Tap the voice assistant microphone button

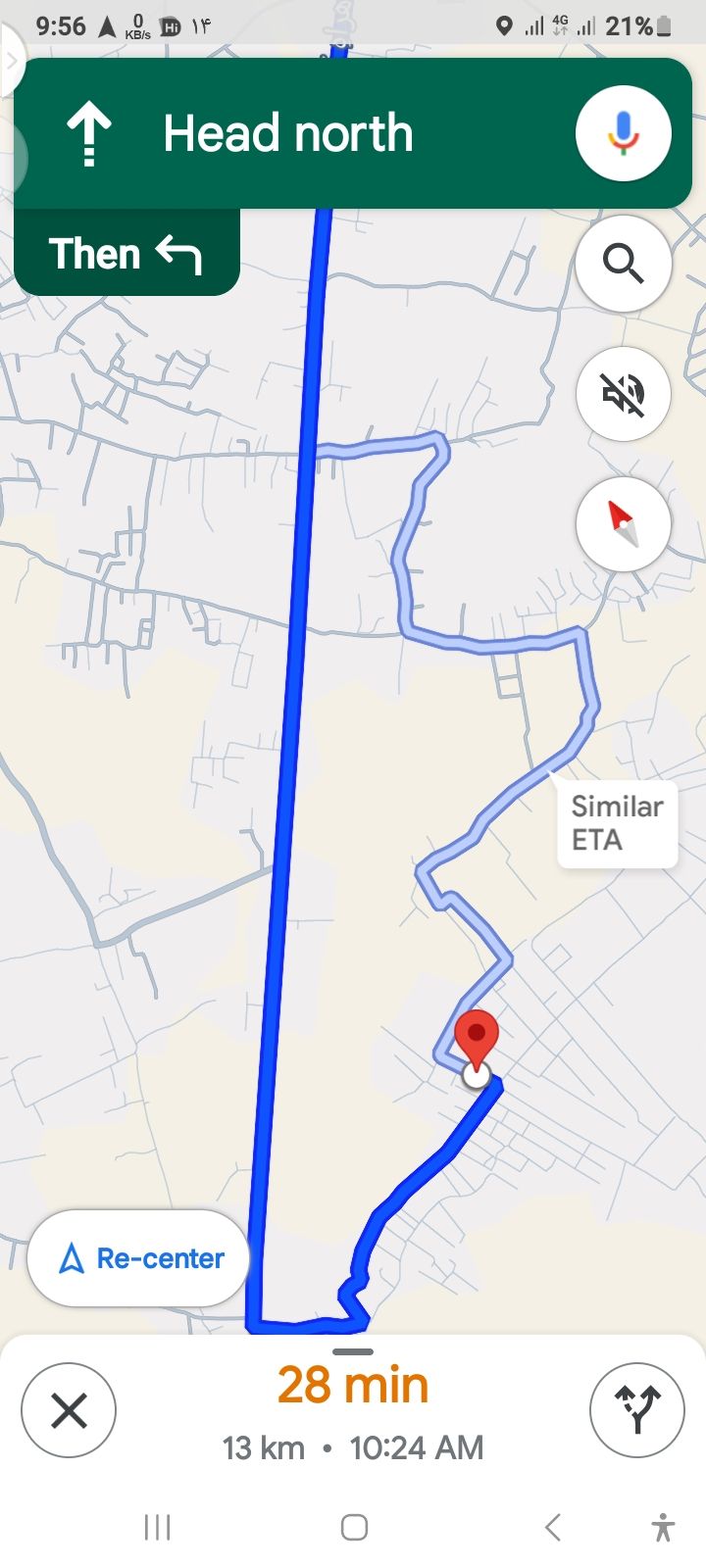[623, 133]
